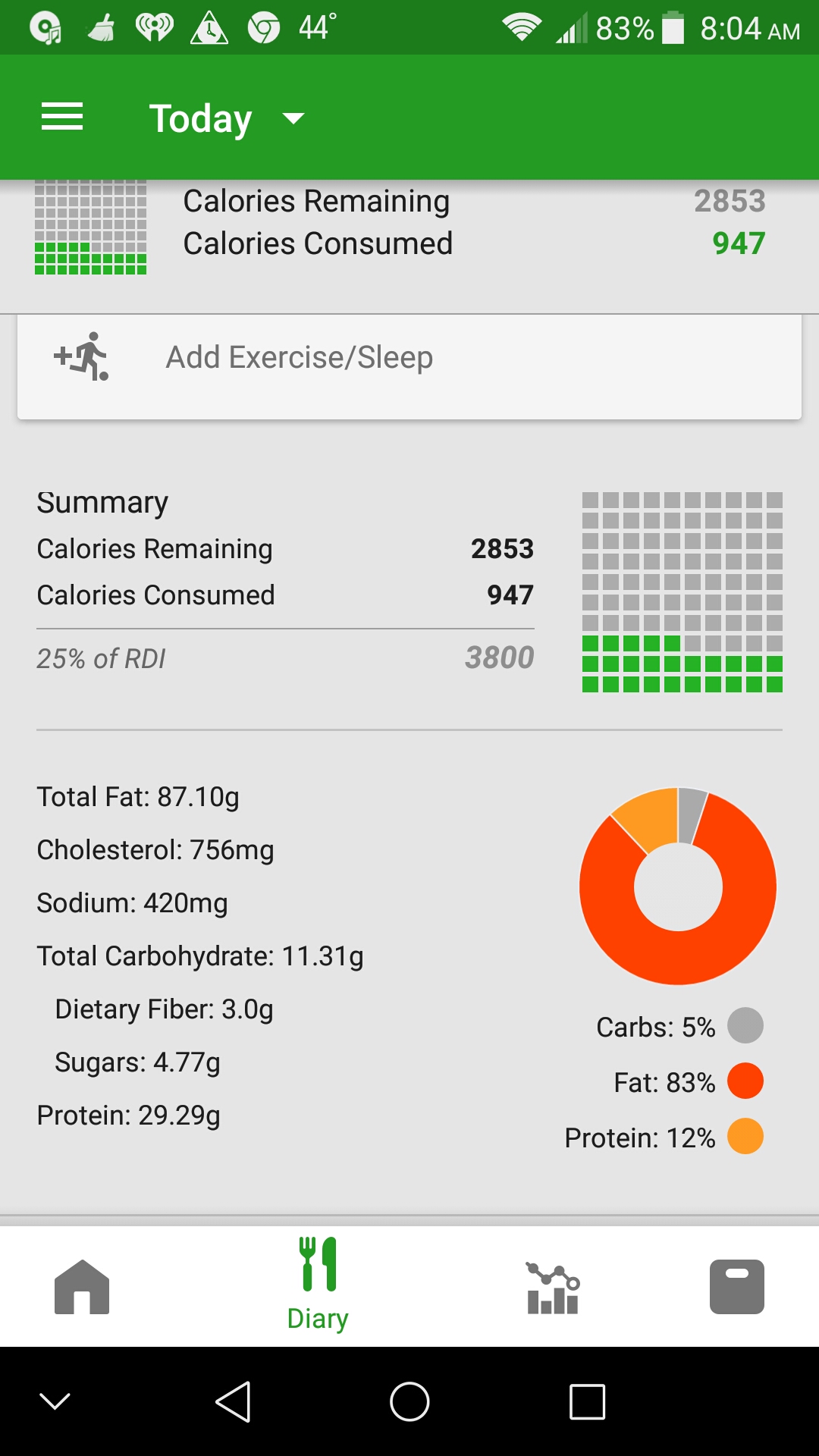Expand the Today date dropdown
819x1456 pixels.
coord(227,118)
